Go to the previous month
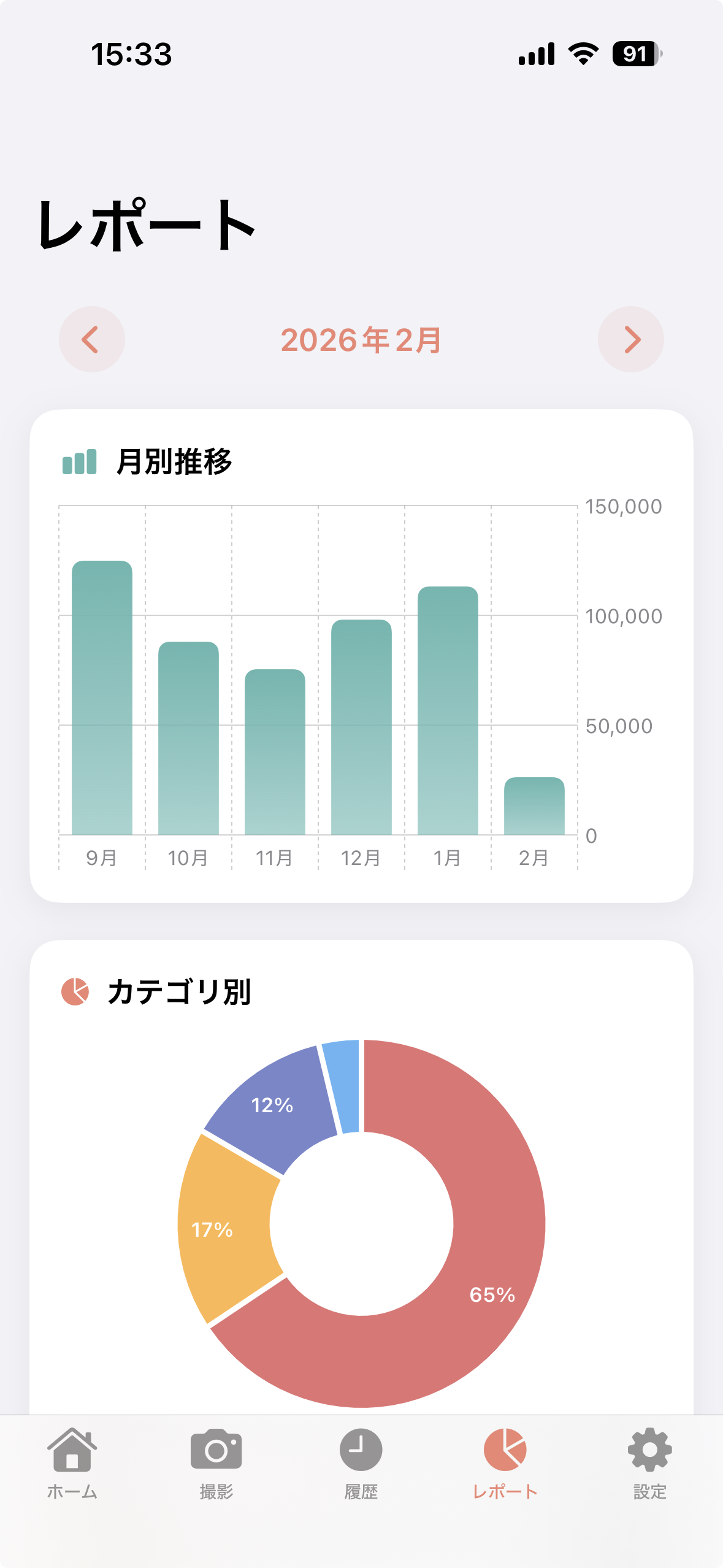The image size is (723, 1568). [92, 339]
